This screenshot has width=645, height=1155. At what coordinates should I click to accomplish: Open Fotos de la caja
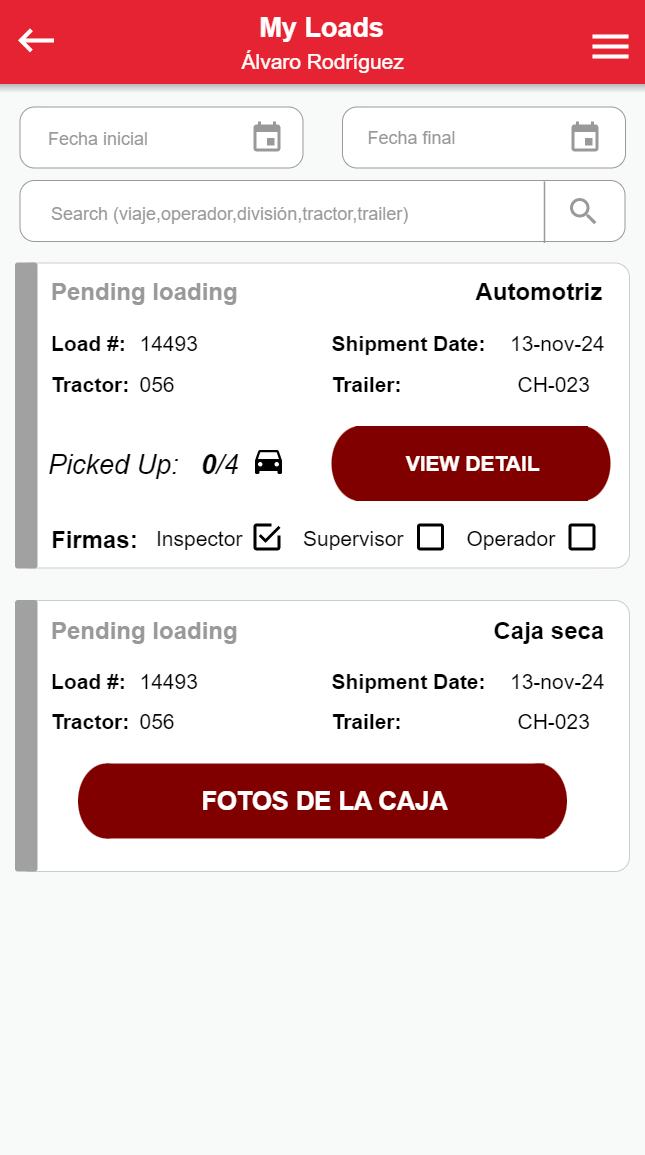tap(322, 801)
